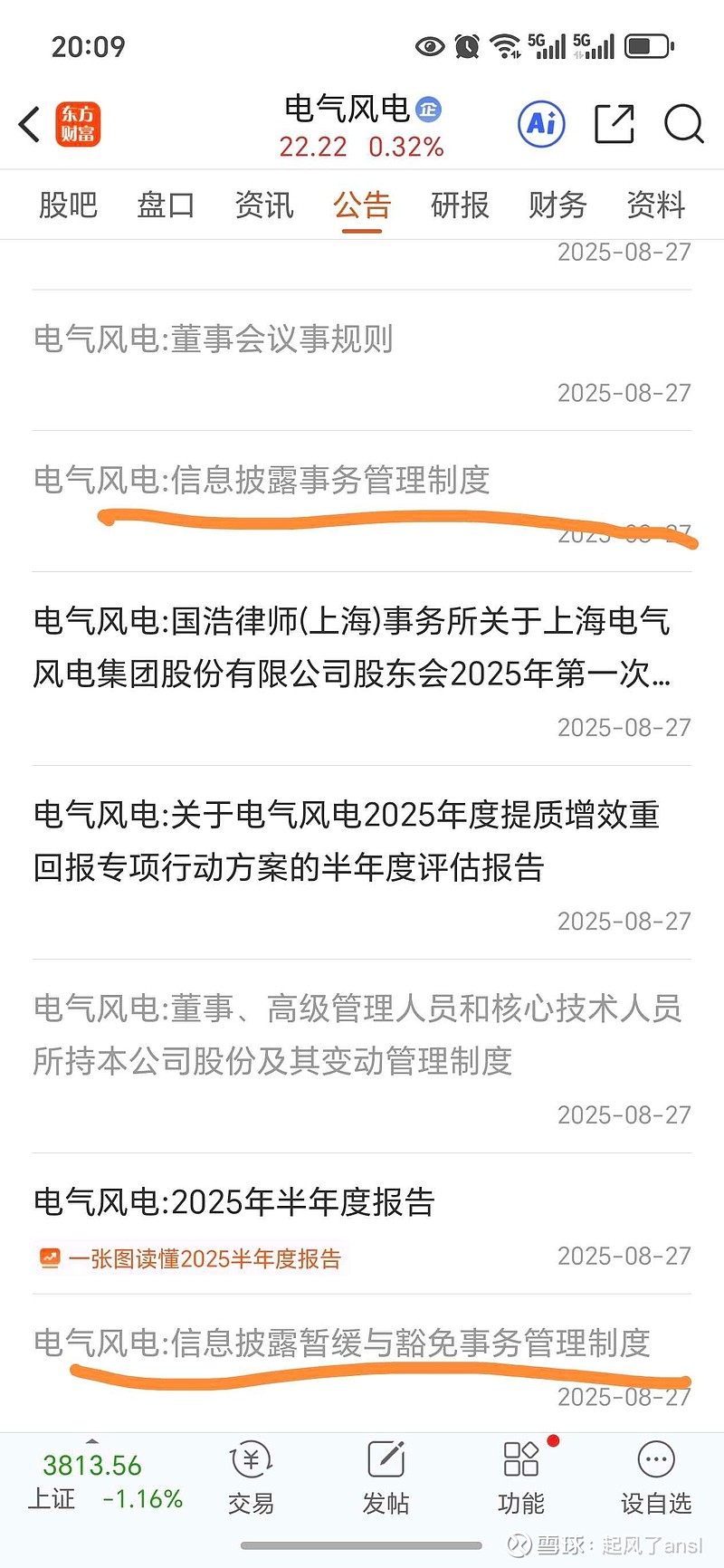Open the 信息披露暂缓与豁免事务管理制度 announcement
724x1568 pixels.
tap(362, 1363)
